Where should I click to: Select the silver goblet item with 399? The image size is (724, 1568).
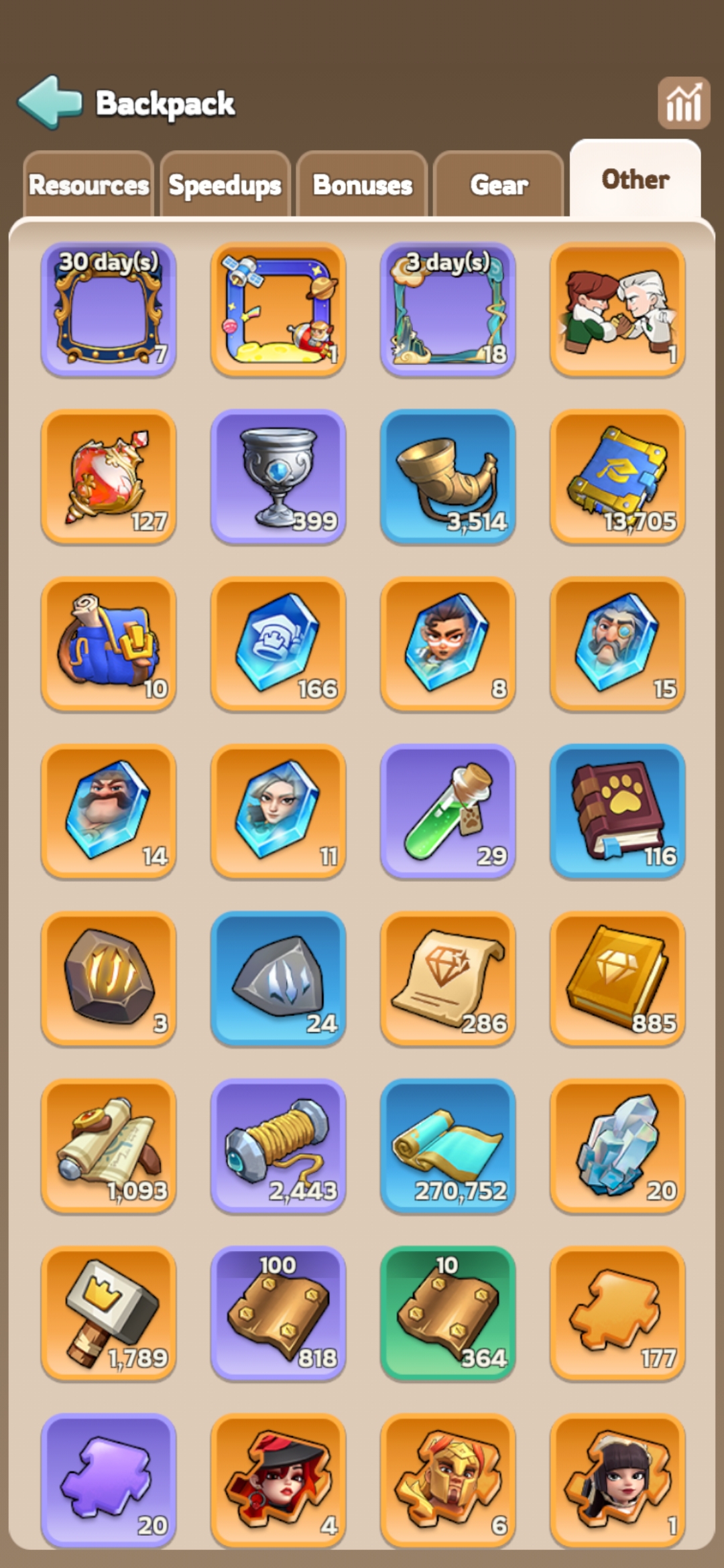[278, 476]
